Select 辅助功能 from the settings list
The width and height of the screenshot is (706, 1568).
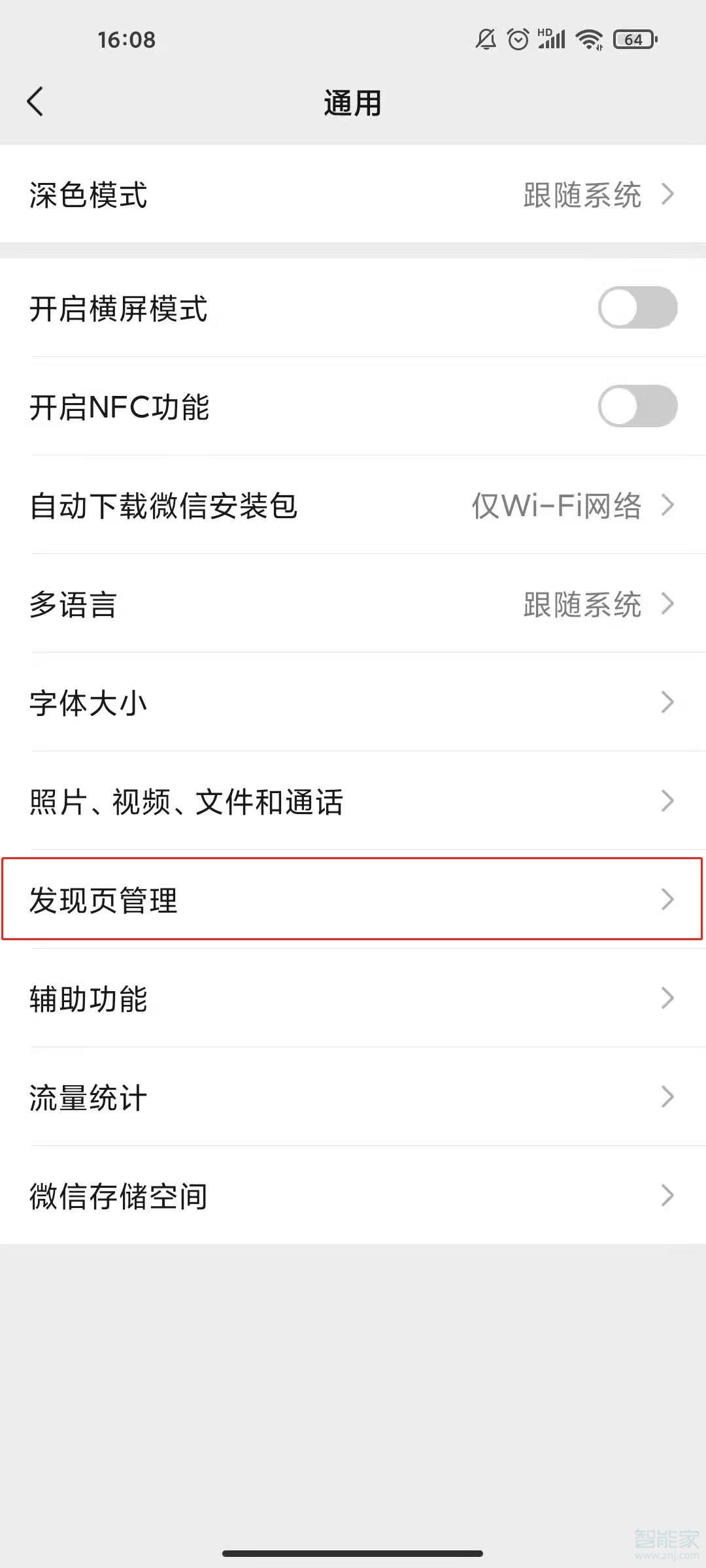pyautogui.click(x=353, y=998)
